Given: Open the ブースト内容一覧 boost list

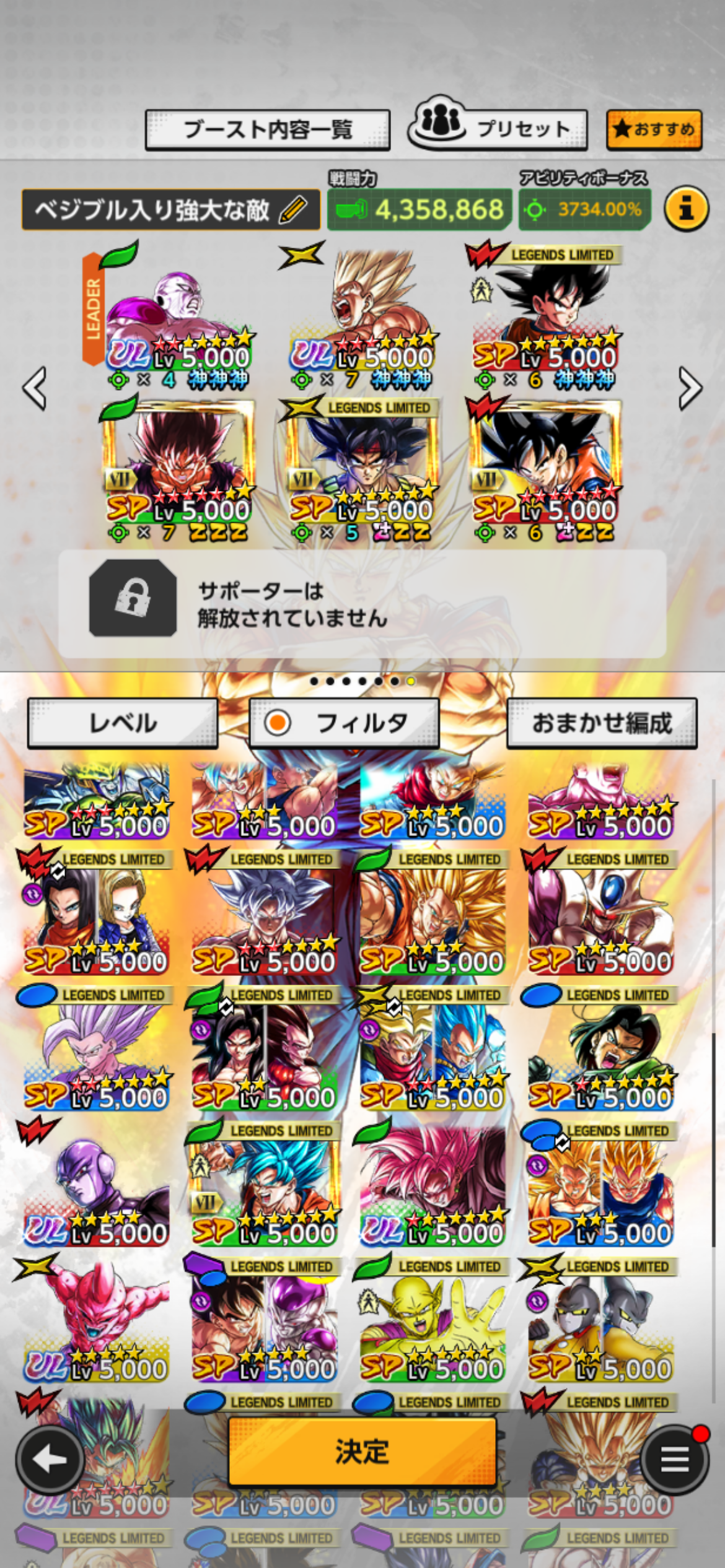Looking at the screenshot, I should point(267,130).
